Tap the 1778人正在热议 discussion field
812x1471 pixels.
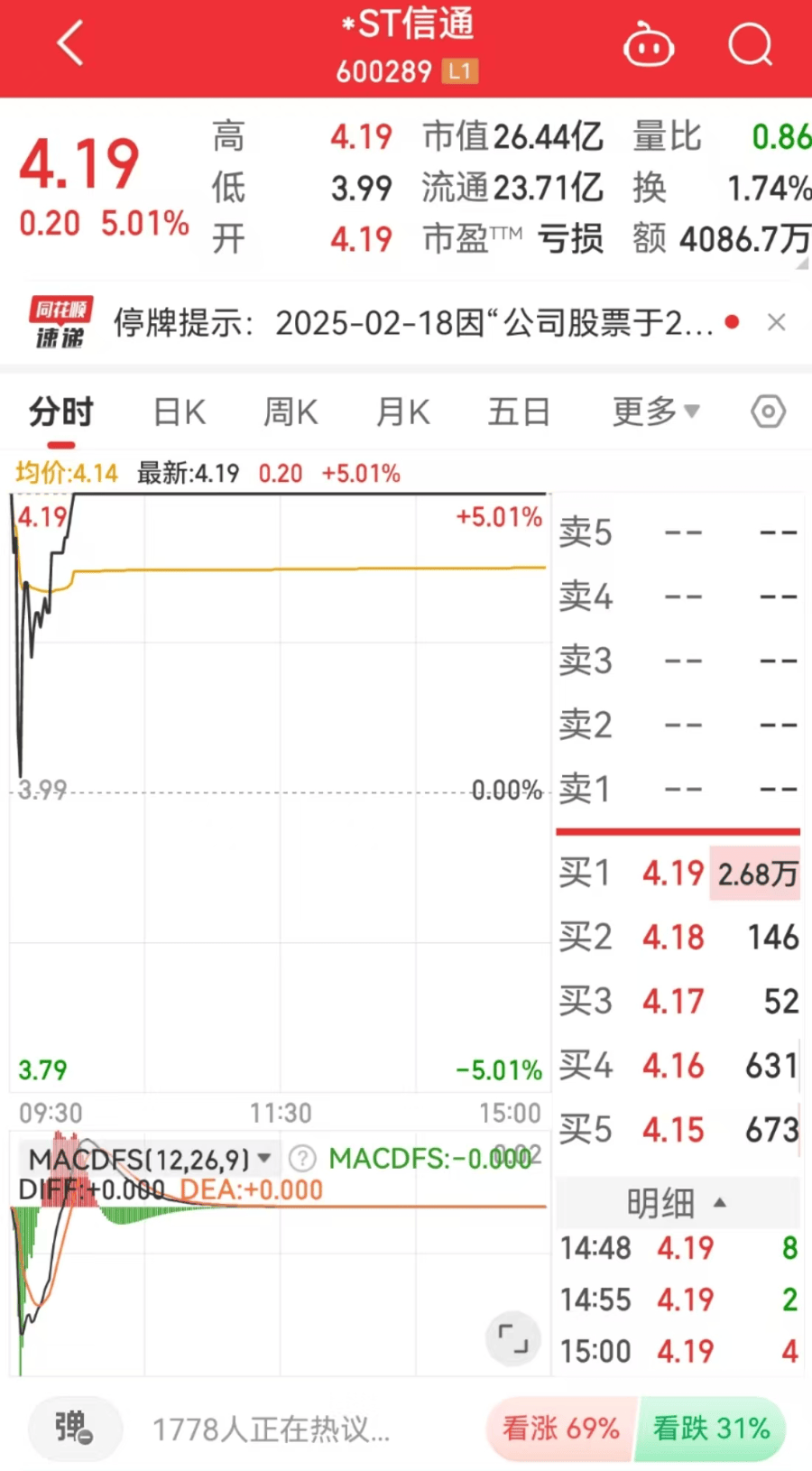[271, 1429]
